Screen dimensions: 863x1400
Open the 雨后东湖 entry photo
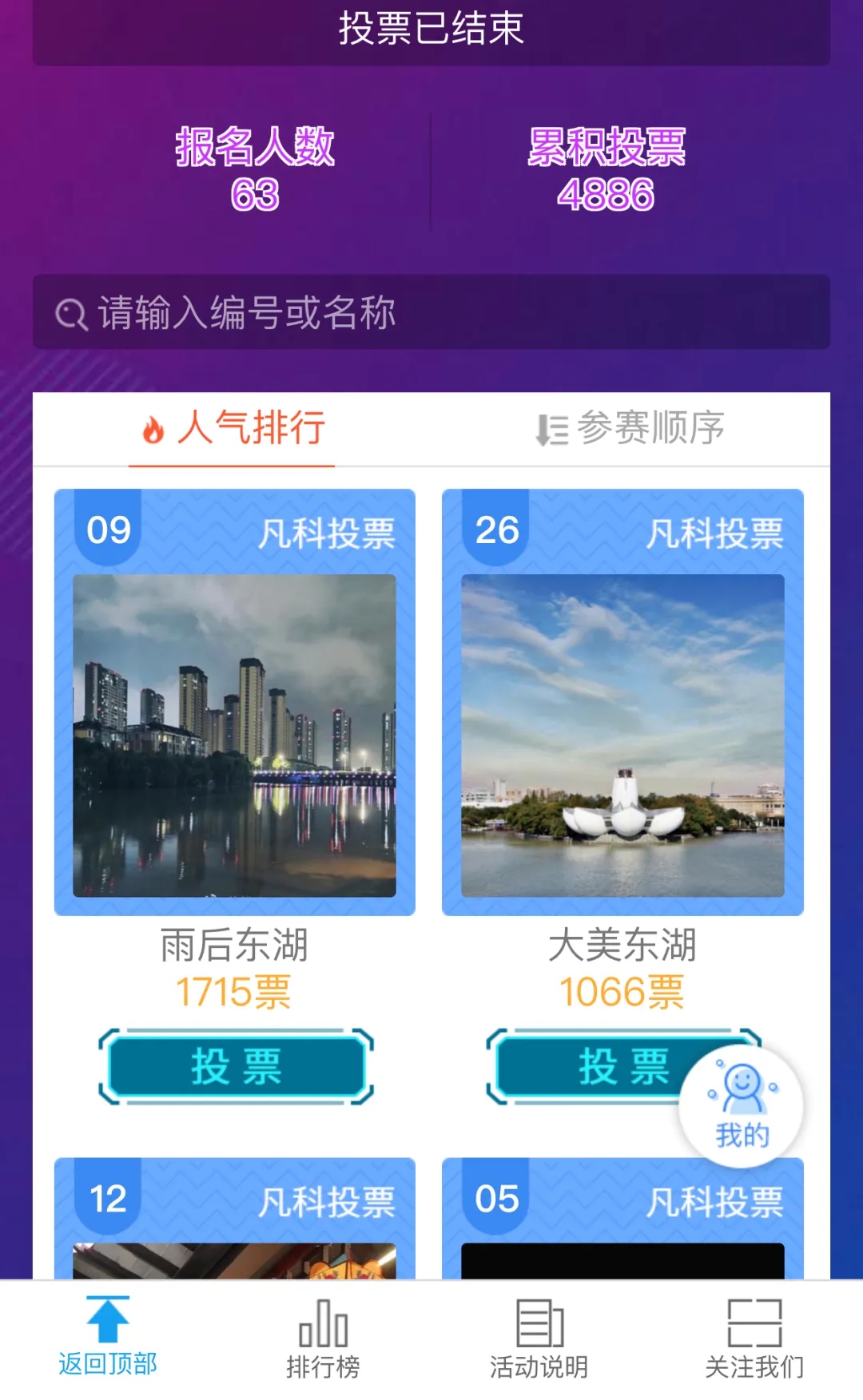coord(234,735)
